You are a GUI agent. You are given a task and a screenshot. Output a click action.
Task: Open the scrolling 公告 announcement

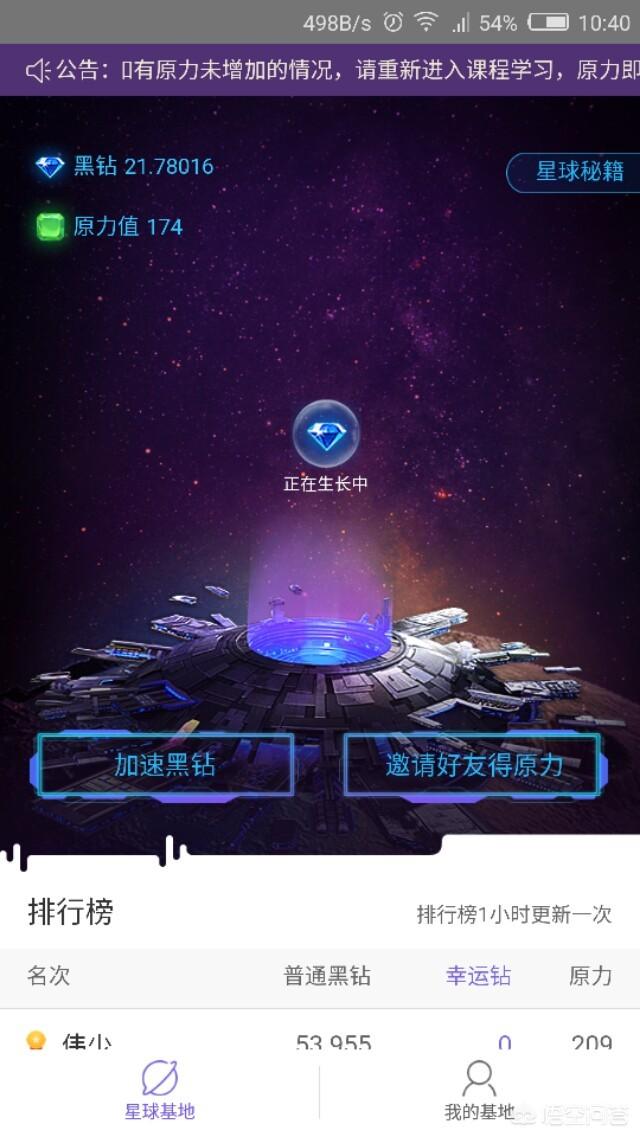tap(330, 70)
